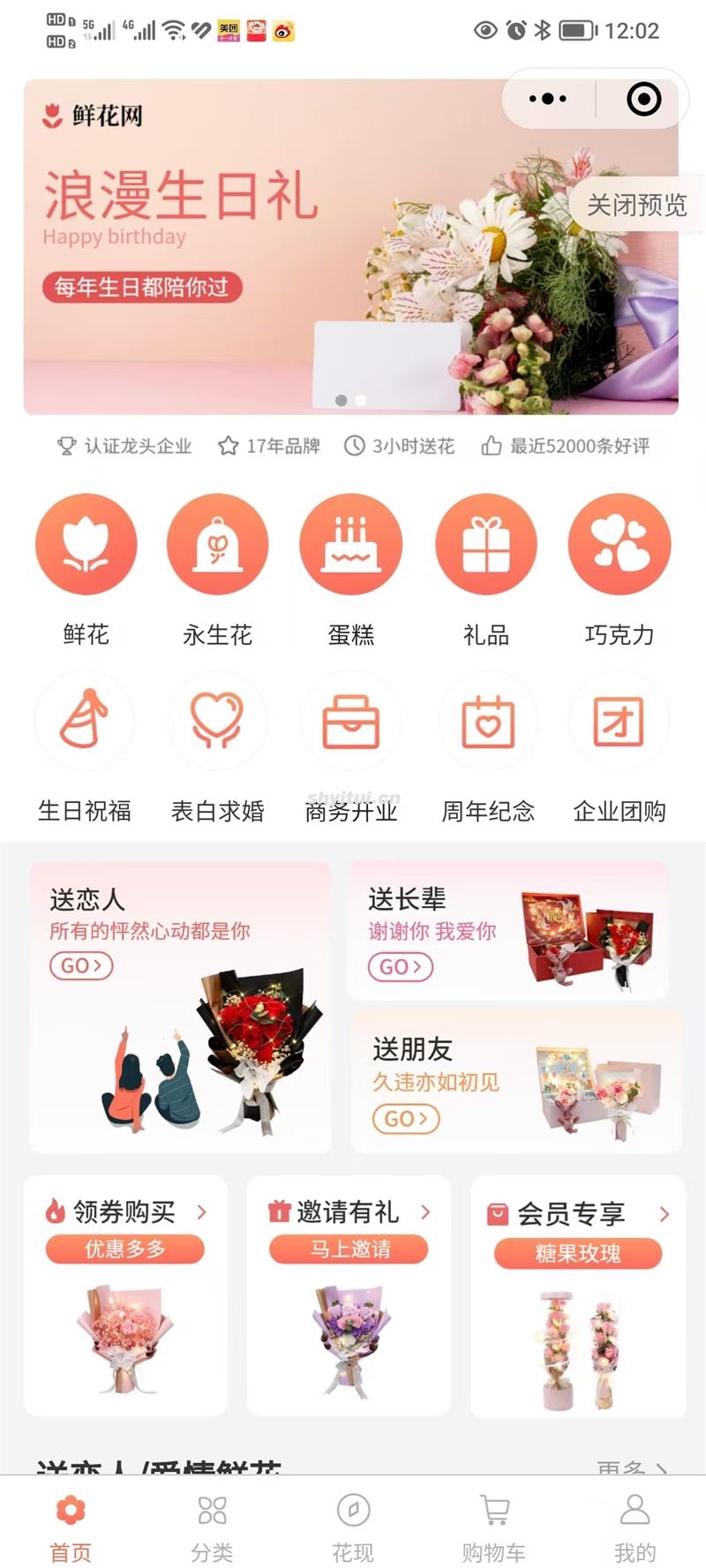Viewport: 706px width, 1568px height.
Task: Switch to the 分类 tab
Action: tap(212, 1527)
